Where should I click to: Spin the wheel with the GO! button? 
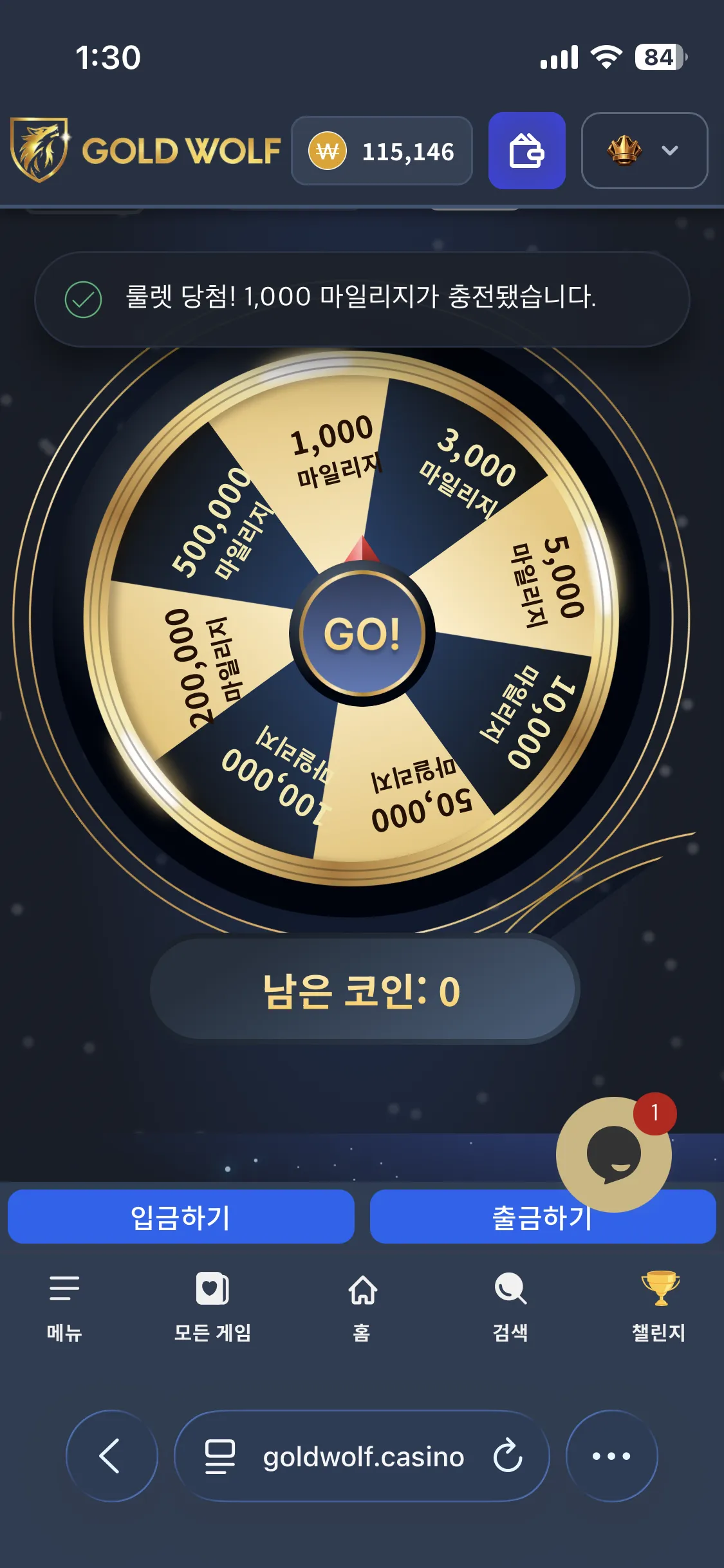coord(362,634)
